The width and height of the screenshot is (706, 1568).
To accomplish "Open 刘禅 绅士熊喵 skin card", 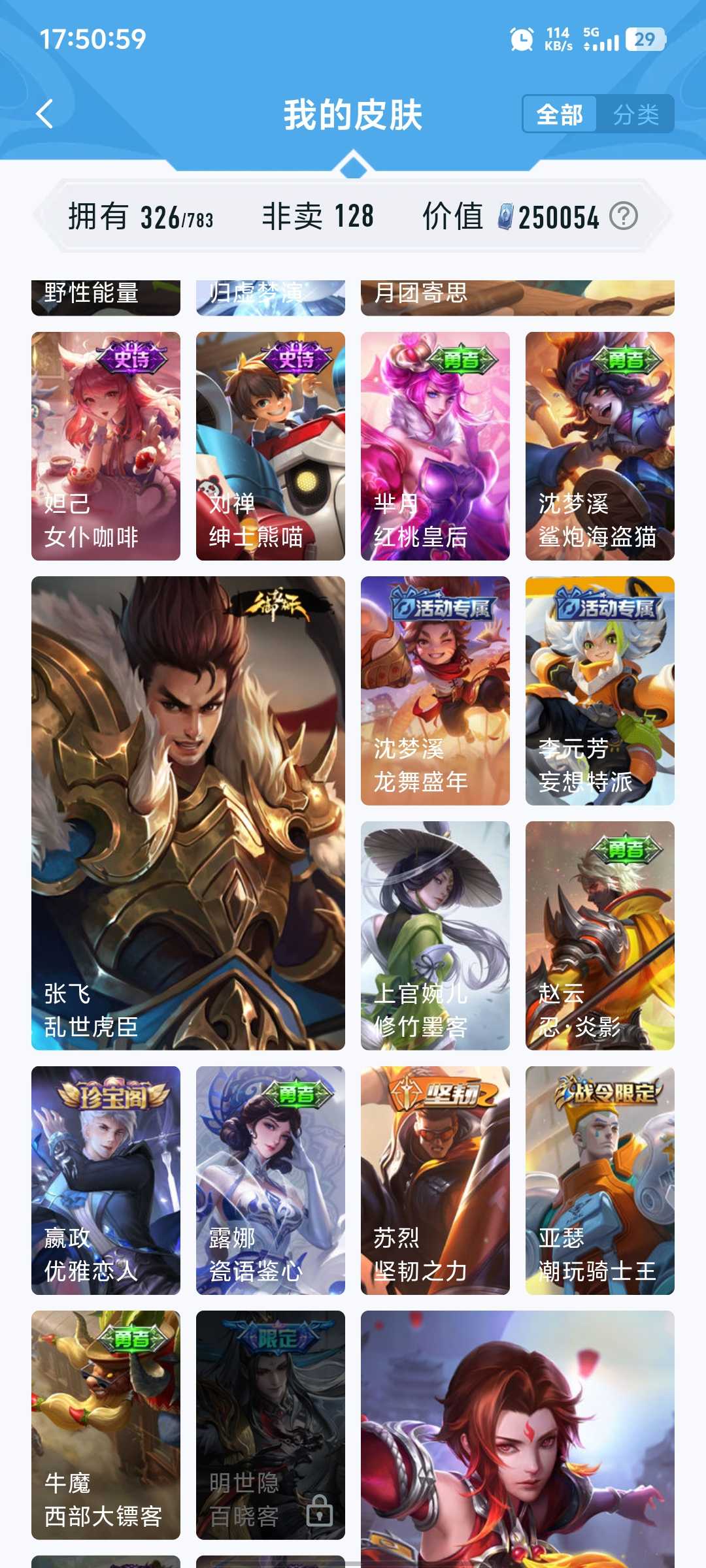I will coord(271,446).
